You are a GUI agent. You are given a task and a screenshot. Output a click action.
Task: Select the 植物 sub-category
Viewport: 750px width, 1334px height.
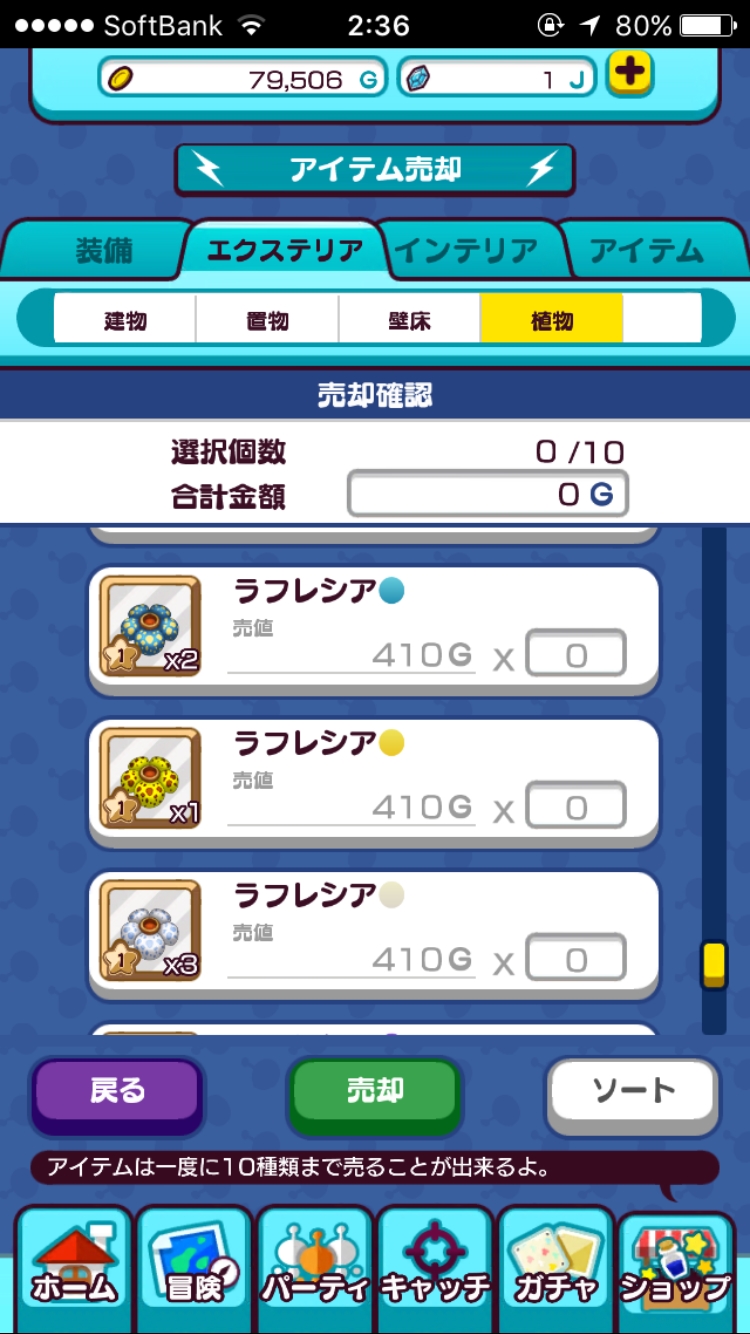click(552, 320)
